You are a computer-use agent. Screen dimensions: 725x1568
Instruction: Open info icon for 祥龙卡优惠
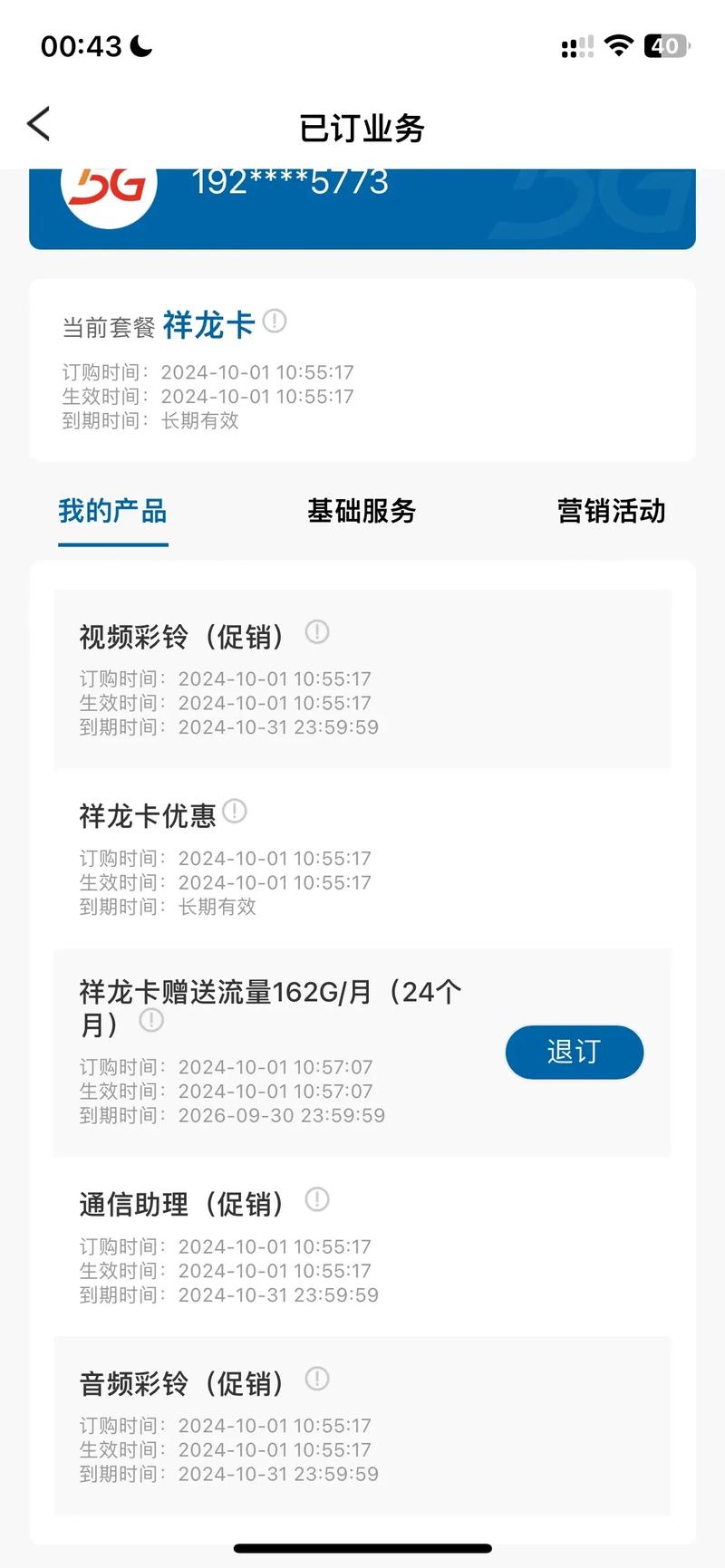(x=235, y=811)
